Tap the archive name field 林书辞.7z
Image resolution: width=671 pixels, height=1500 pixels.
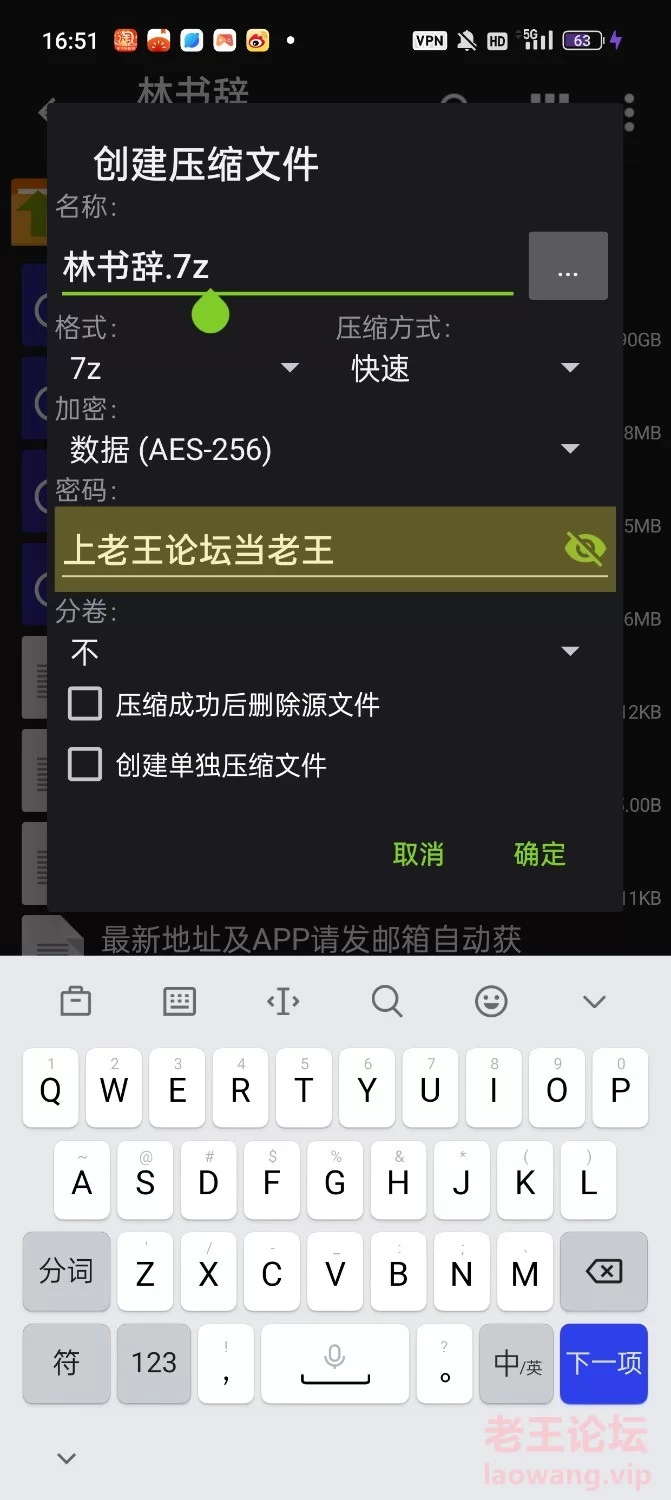click(285, 267)
